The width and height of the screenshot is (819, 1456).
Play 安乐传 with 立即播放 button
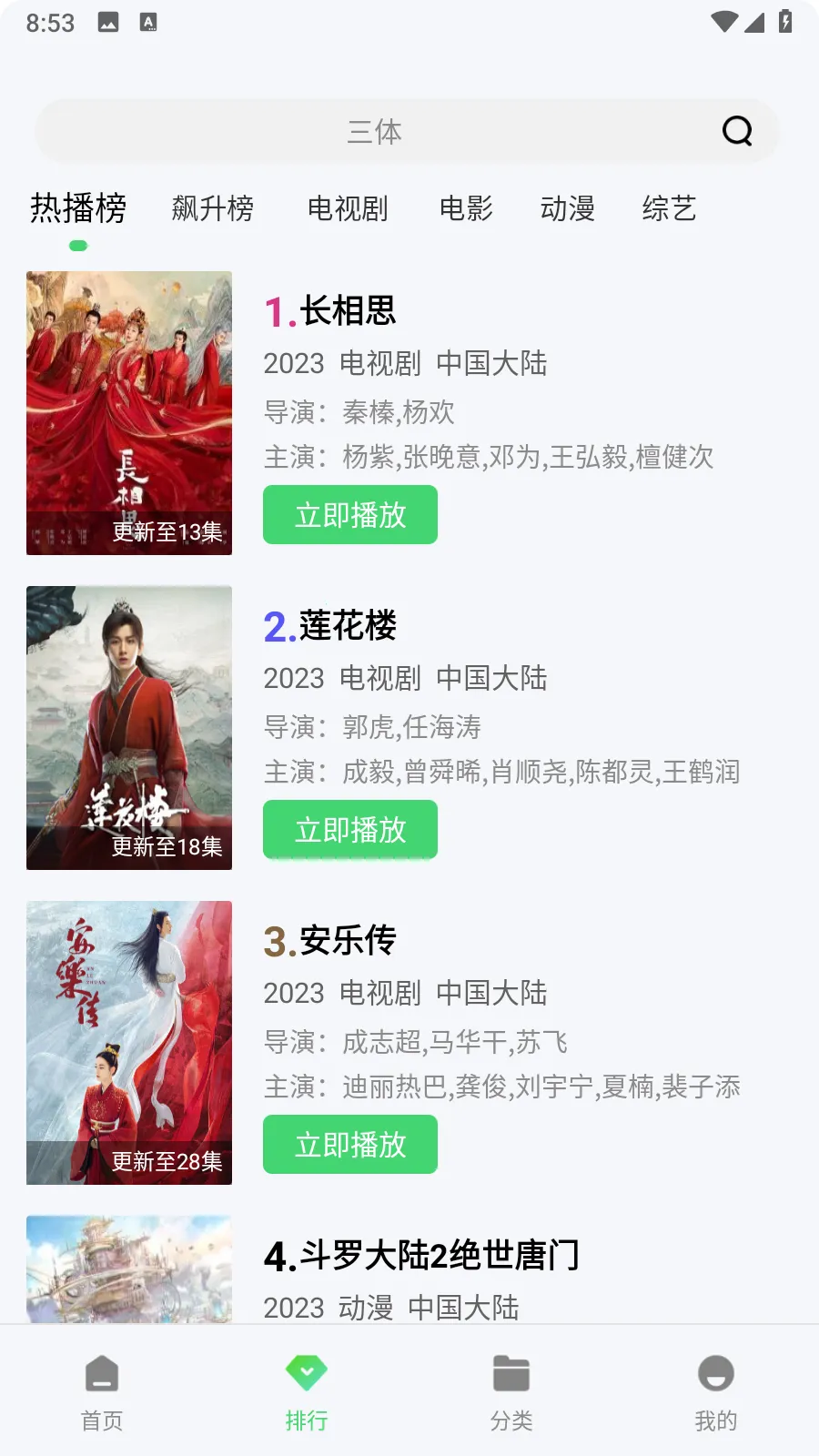[350, 1145]
